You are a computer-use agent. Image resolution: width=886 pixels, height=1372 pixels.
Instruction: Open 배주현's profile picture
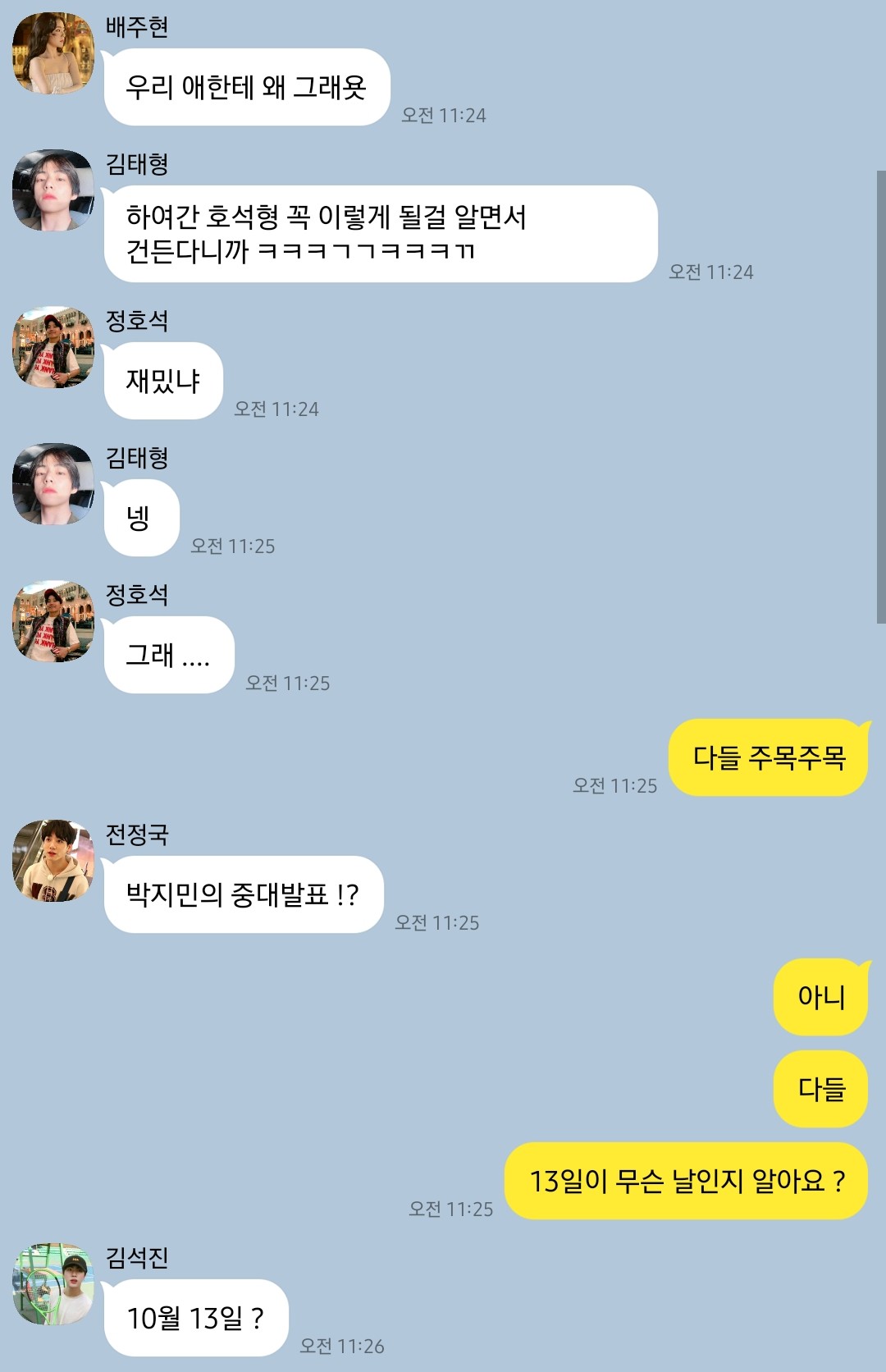pyautogui.click(x=53, y=53)
